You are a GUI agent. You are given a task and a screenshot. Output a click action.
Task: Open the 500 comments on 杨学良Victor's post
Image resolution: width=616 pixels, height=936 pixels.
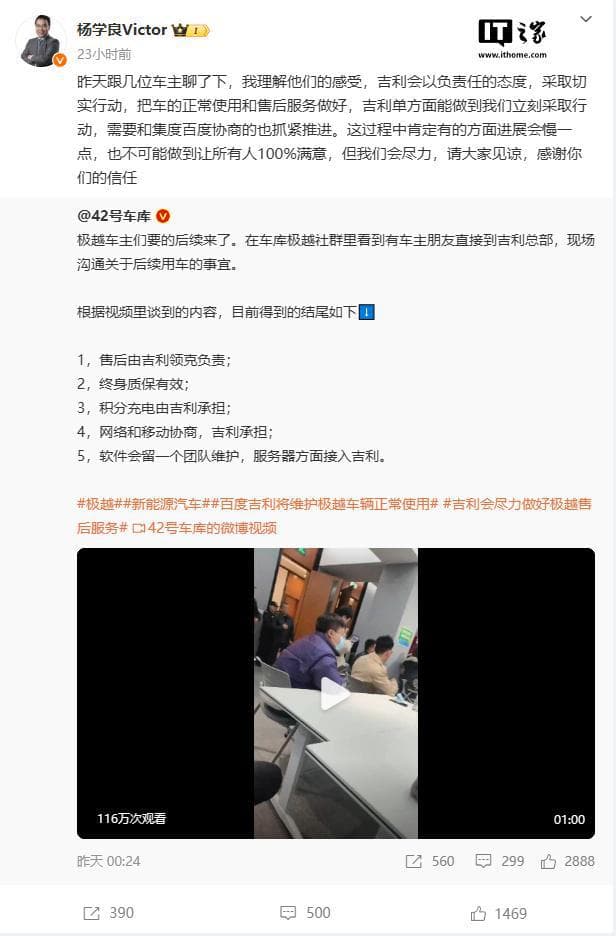tap(305, 913)
